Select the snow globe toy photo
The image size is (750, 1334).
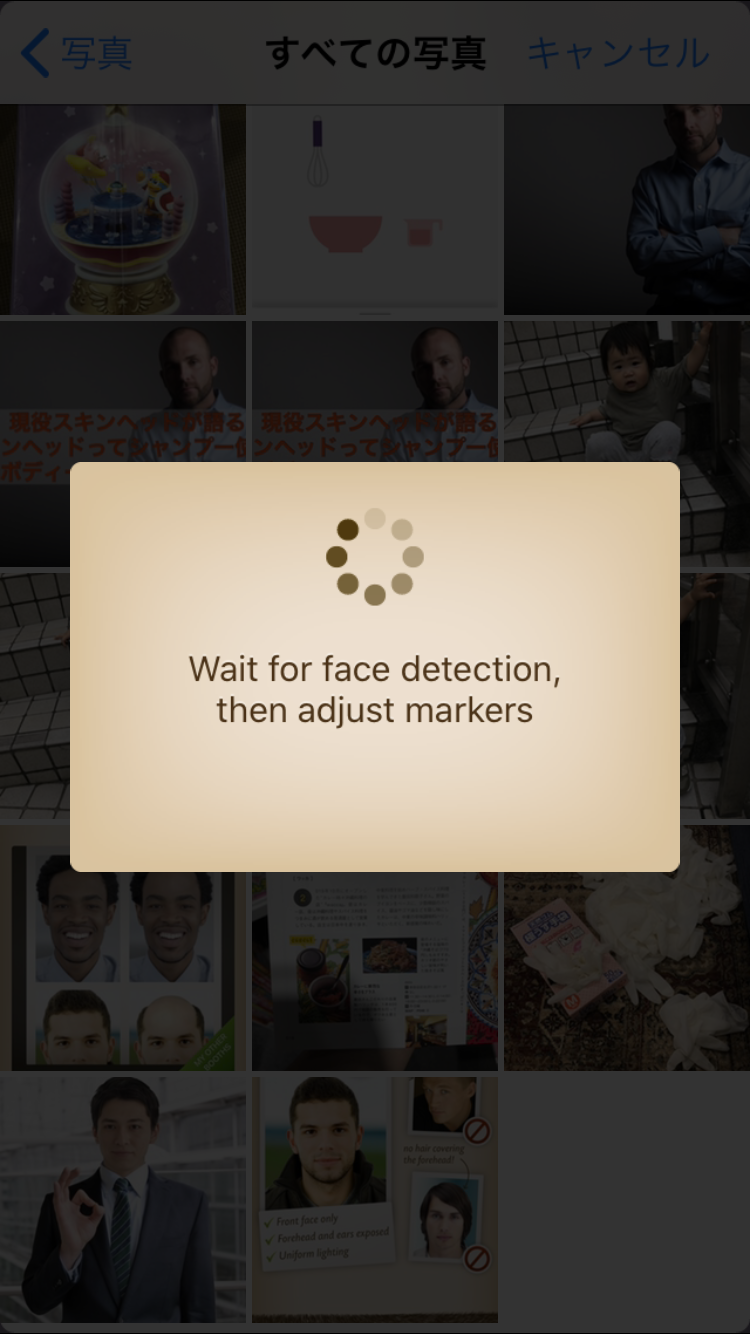click(123, 209)
